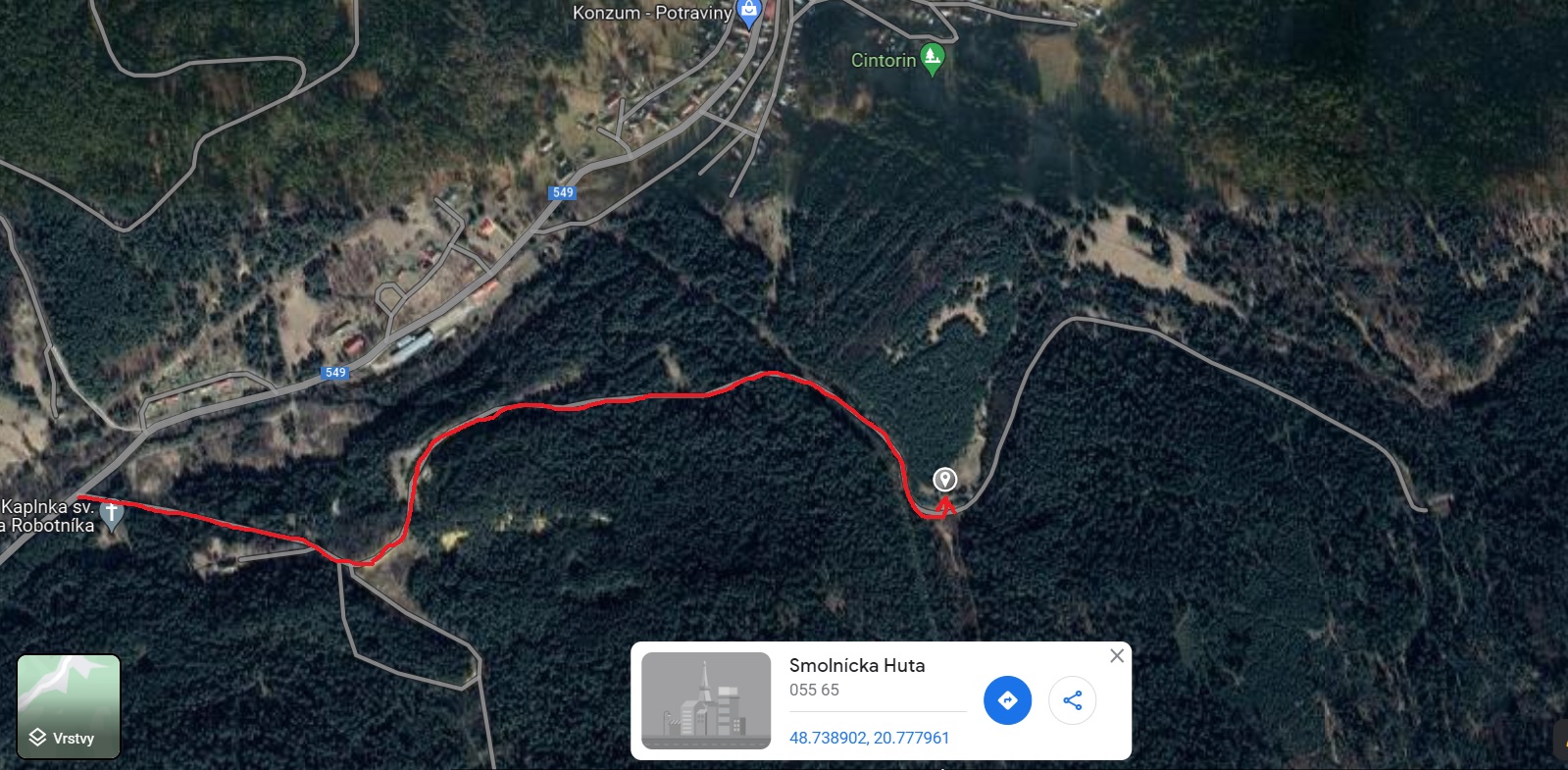1568x770 pixels.
Task: Get directions to Smolnícka Huta
Action: click(x=1007, y=700)
